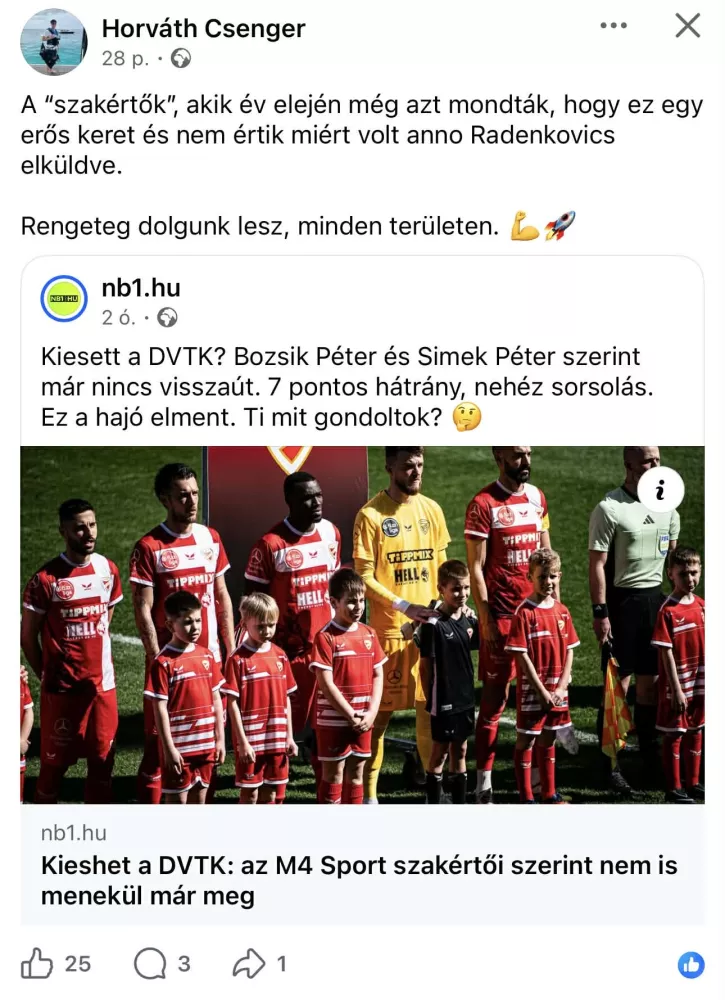Open Horváth Csenger's profile picture
Image resolution: width=725 pixels, height=1000 pixels.
click(x=54, y=42)
